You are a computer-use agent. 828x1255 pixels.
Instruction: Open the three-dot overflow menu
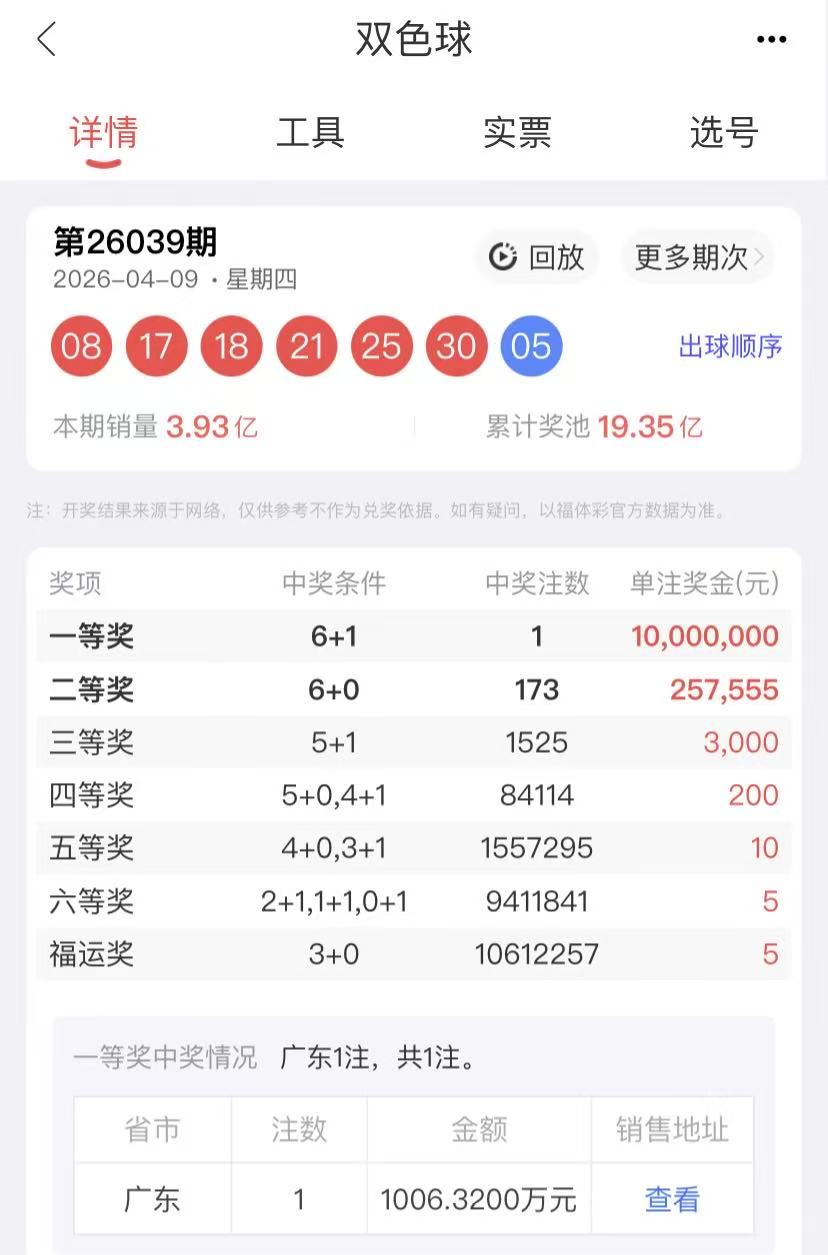pyautogui.click(x=771, y=40)
